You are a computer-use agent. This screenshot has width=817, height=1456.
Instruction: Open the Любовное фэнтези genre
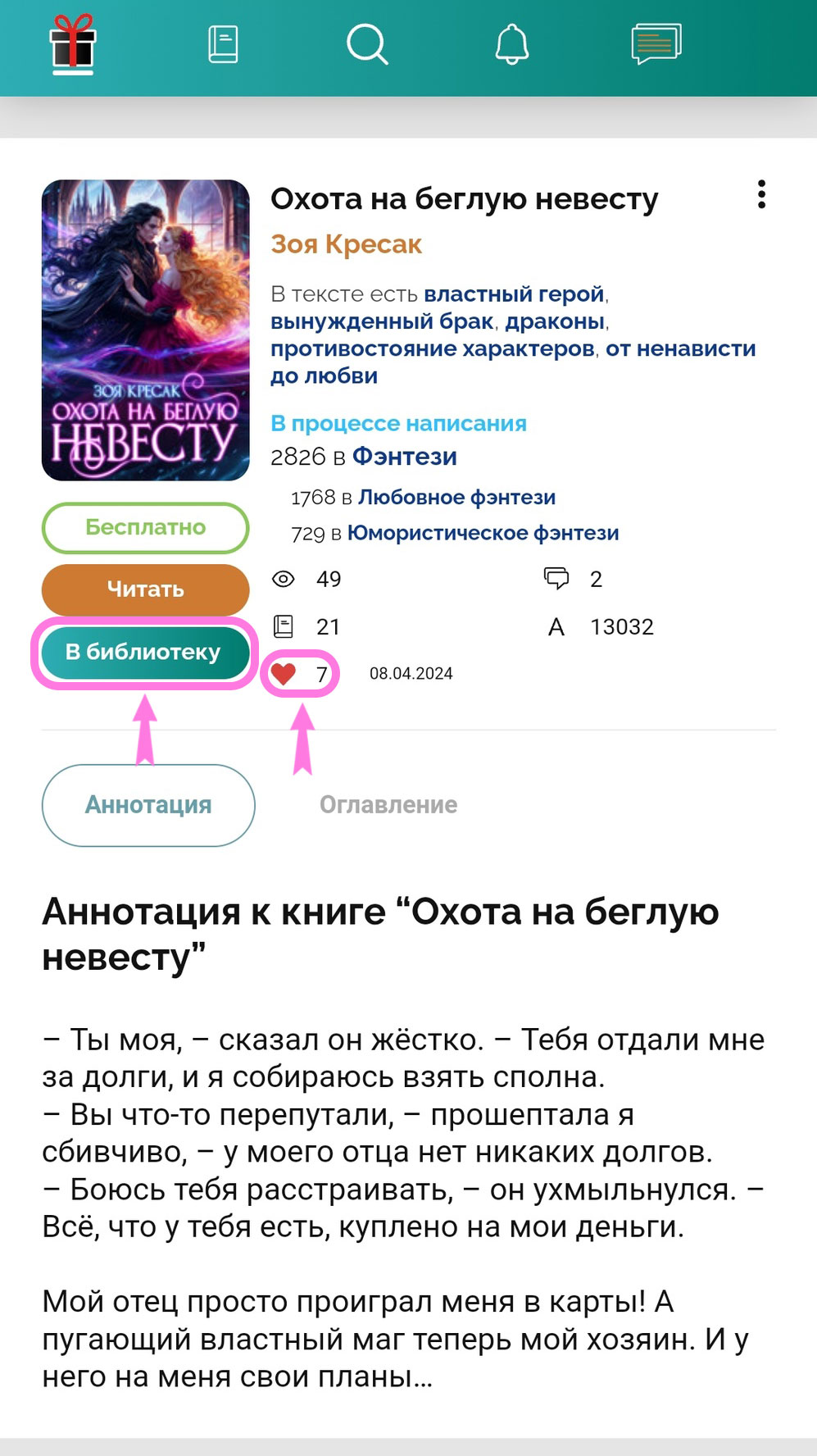click(456, 498)
